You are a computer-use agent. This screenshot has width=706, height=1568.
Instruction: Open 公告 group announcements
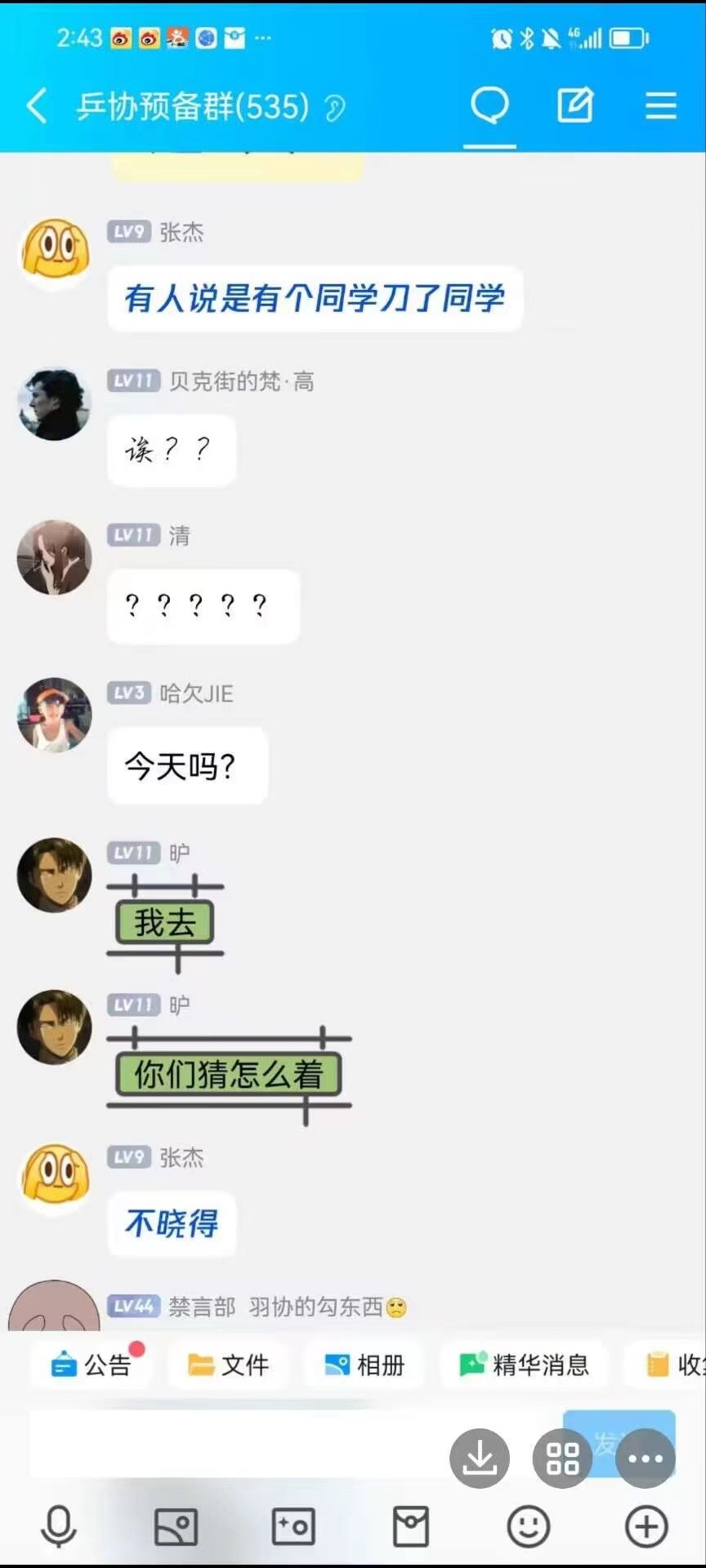tap(92, 1365)
